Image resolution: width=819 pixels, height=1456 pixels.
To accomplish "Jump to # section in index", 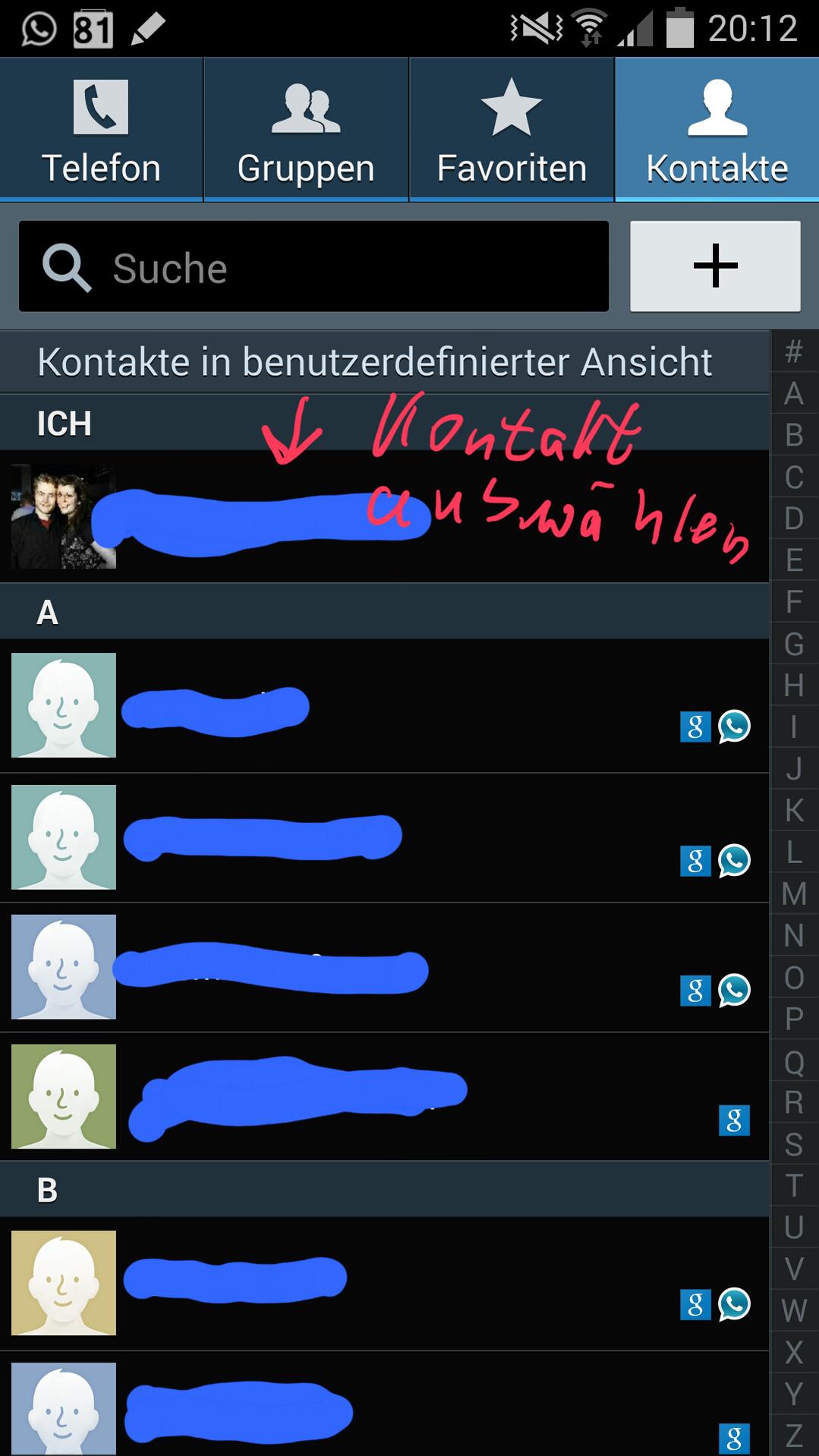I will point(794,351).
